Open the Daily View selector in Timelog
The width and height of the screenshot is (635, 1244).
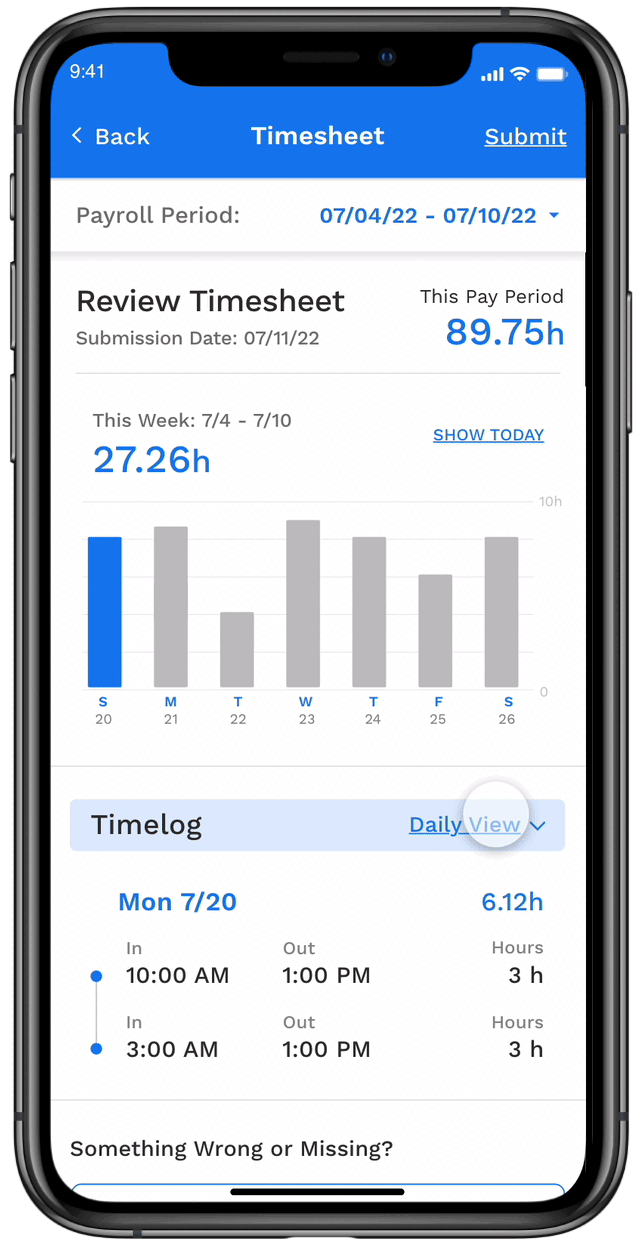coord(477,825)
